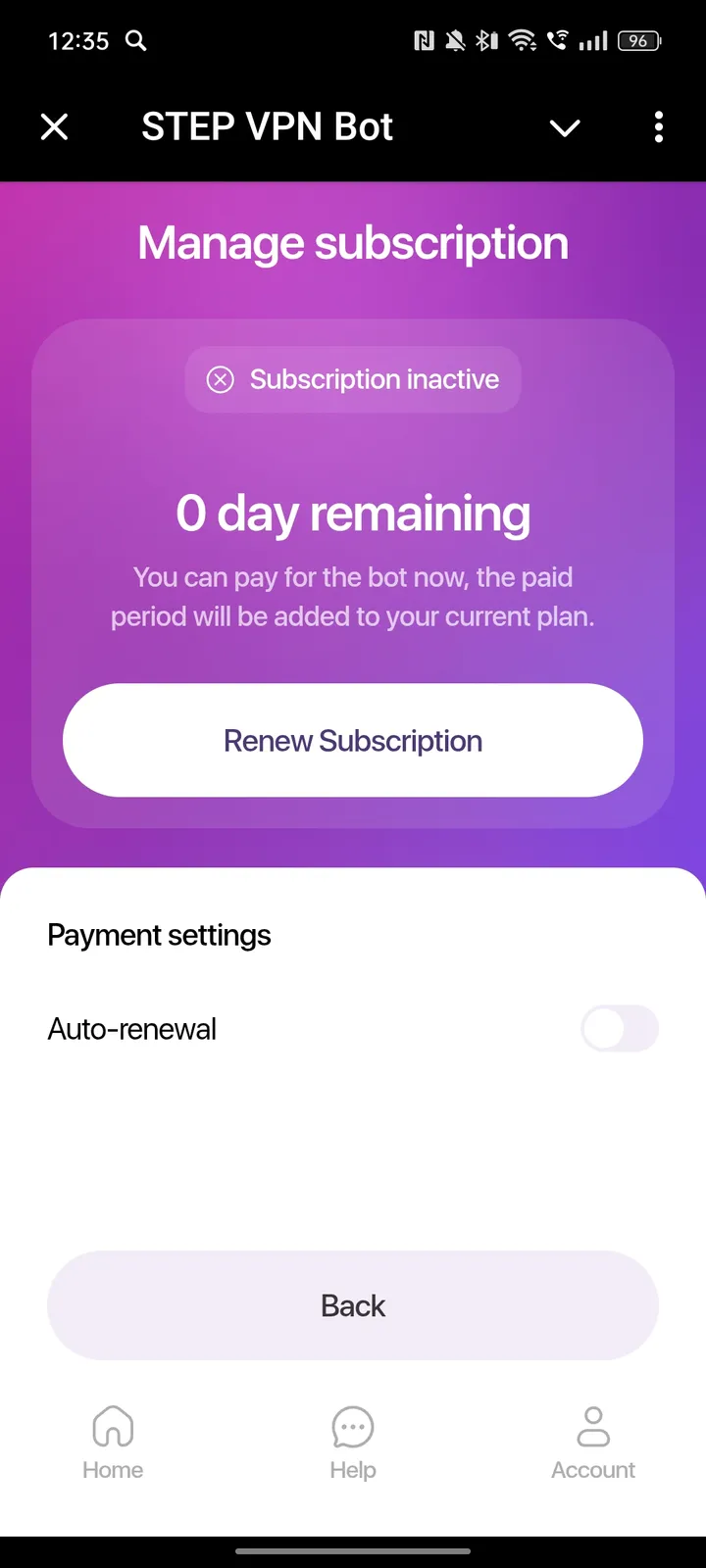
Task: Switch to the Home tab
Action: [113, 1443]
